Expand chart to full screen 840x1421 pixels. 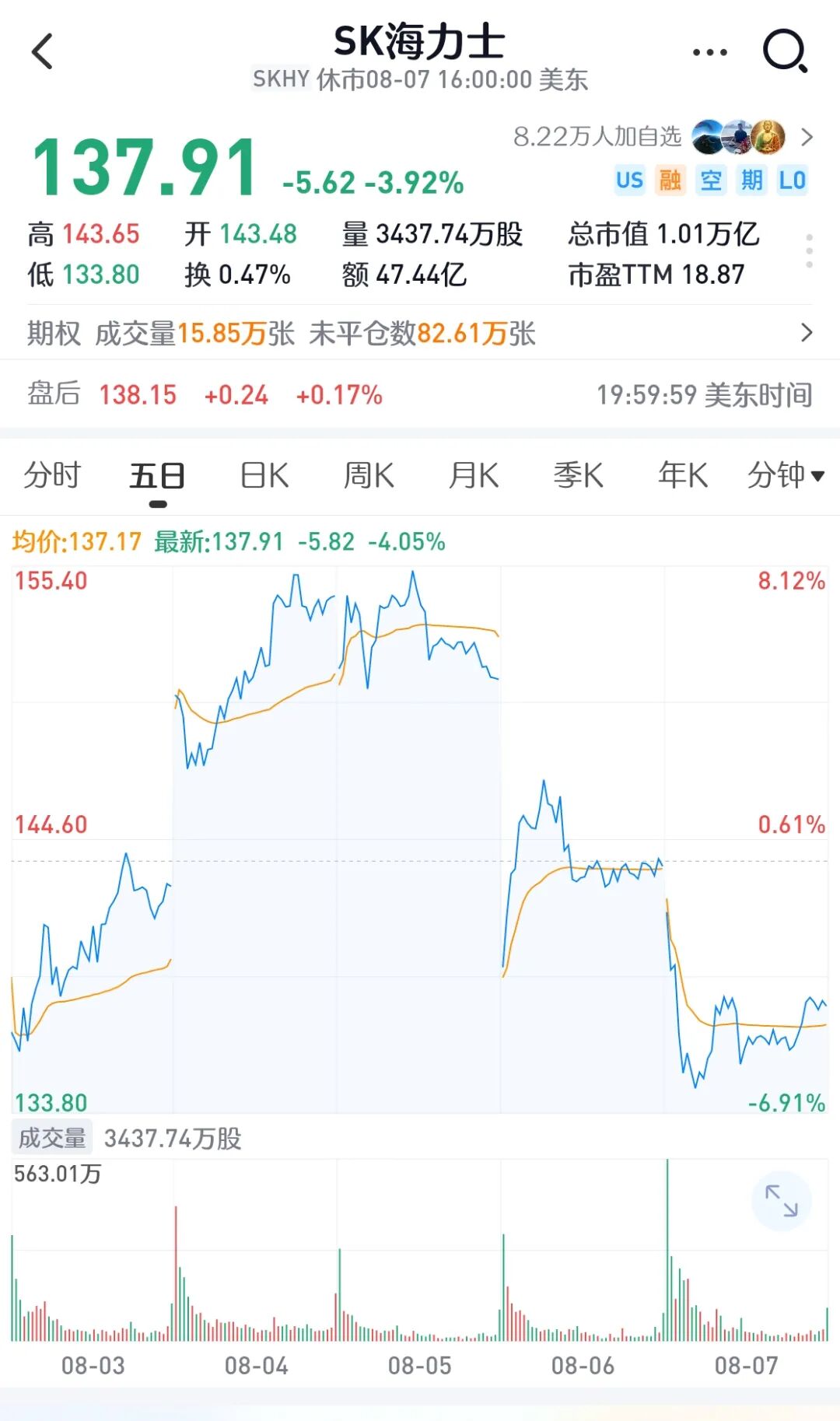click(782, 1201)
